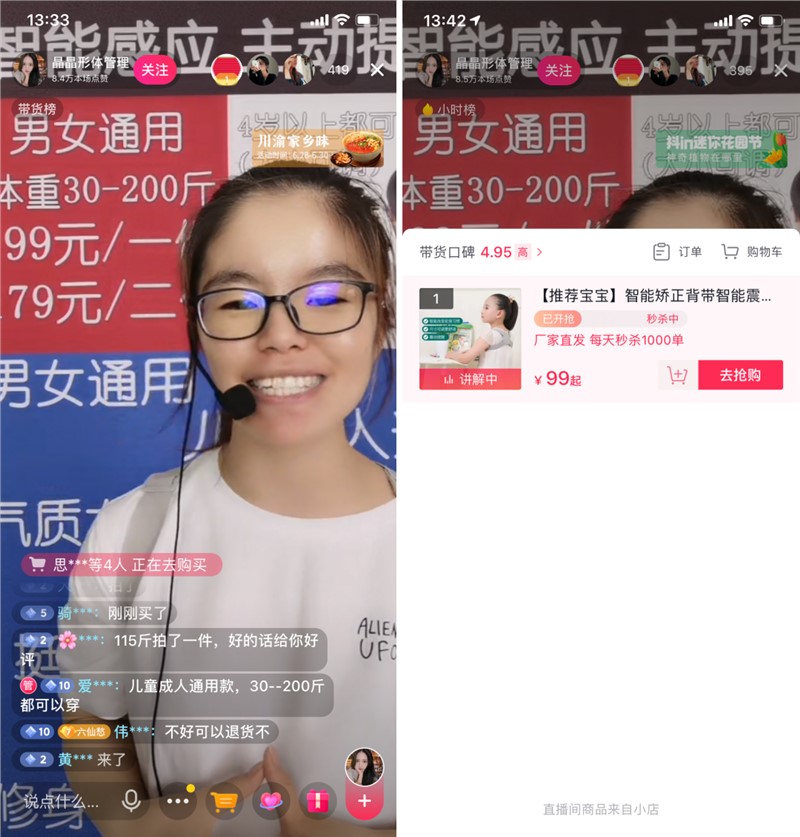
Task: Open the yellow shopping cart icon
Action: tap(224, 801)
